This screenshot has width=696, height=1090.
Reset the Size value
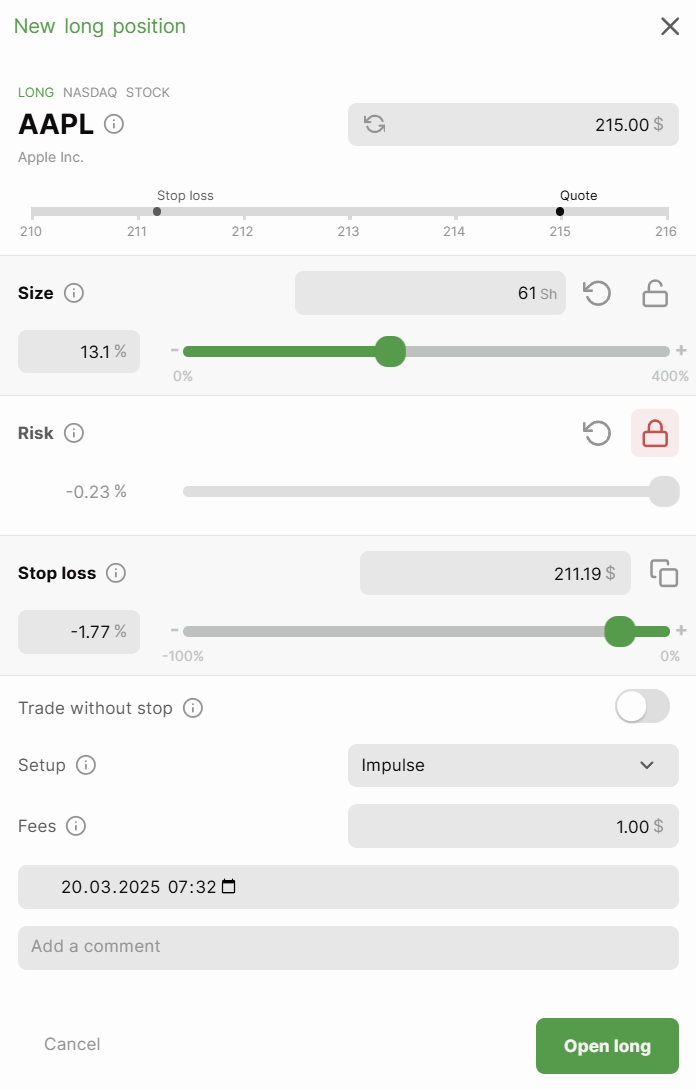coord(597,293)
